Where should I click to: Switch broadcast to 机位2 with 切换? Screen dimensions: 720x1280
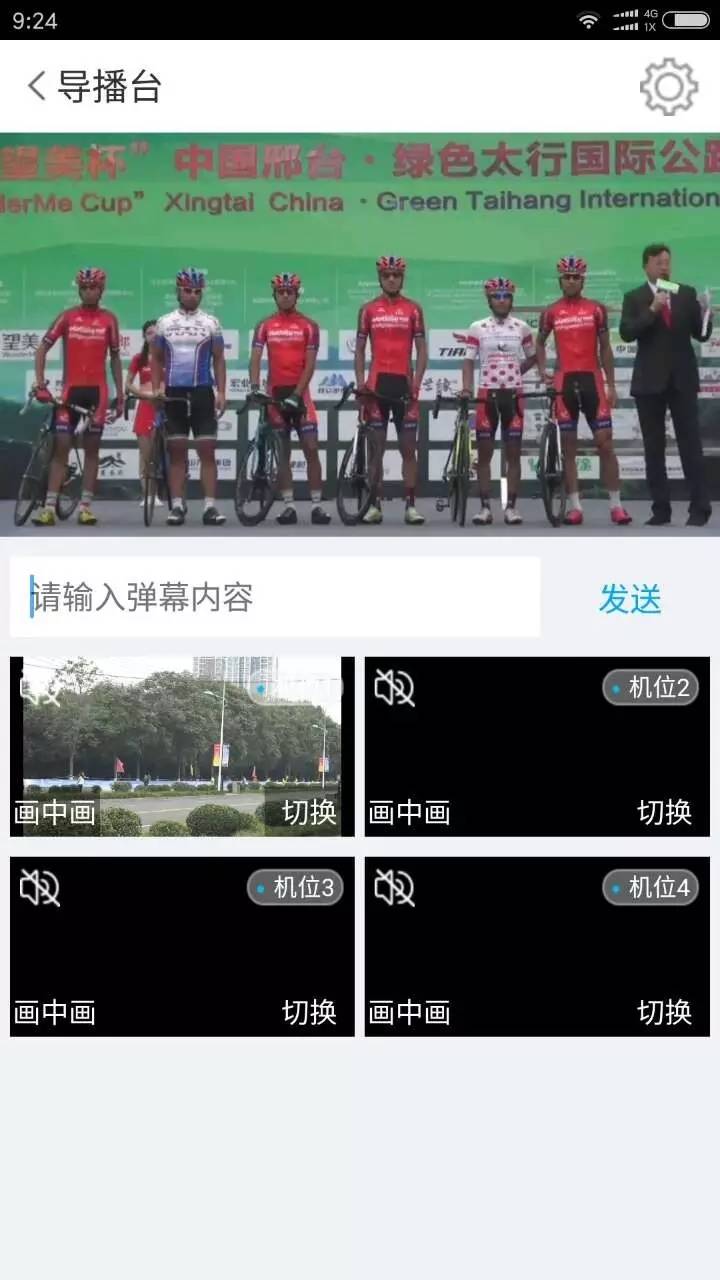click(x=664, y=813)
